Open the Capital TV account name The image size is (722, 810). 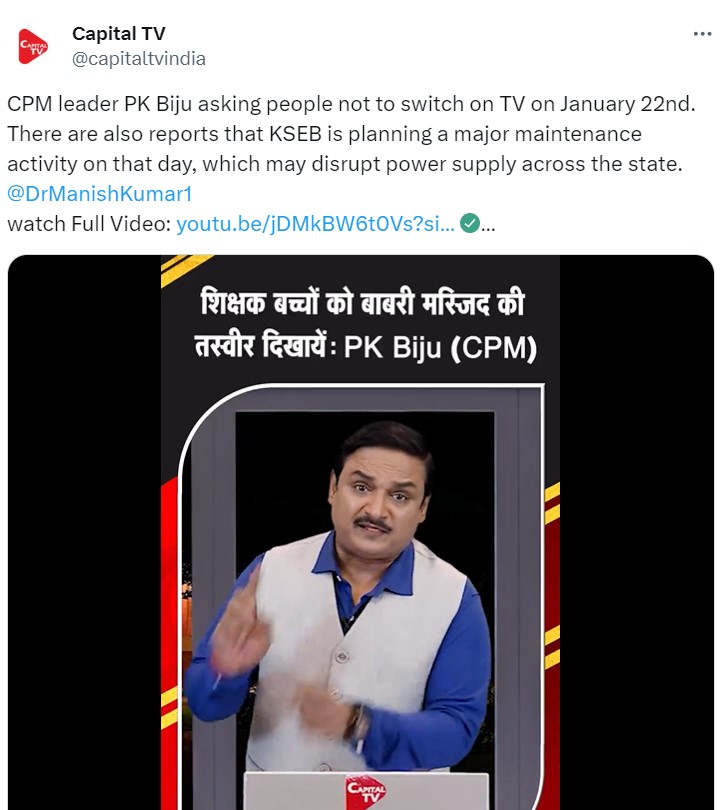click(119, 34)
